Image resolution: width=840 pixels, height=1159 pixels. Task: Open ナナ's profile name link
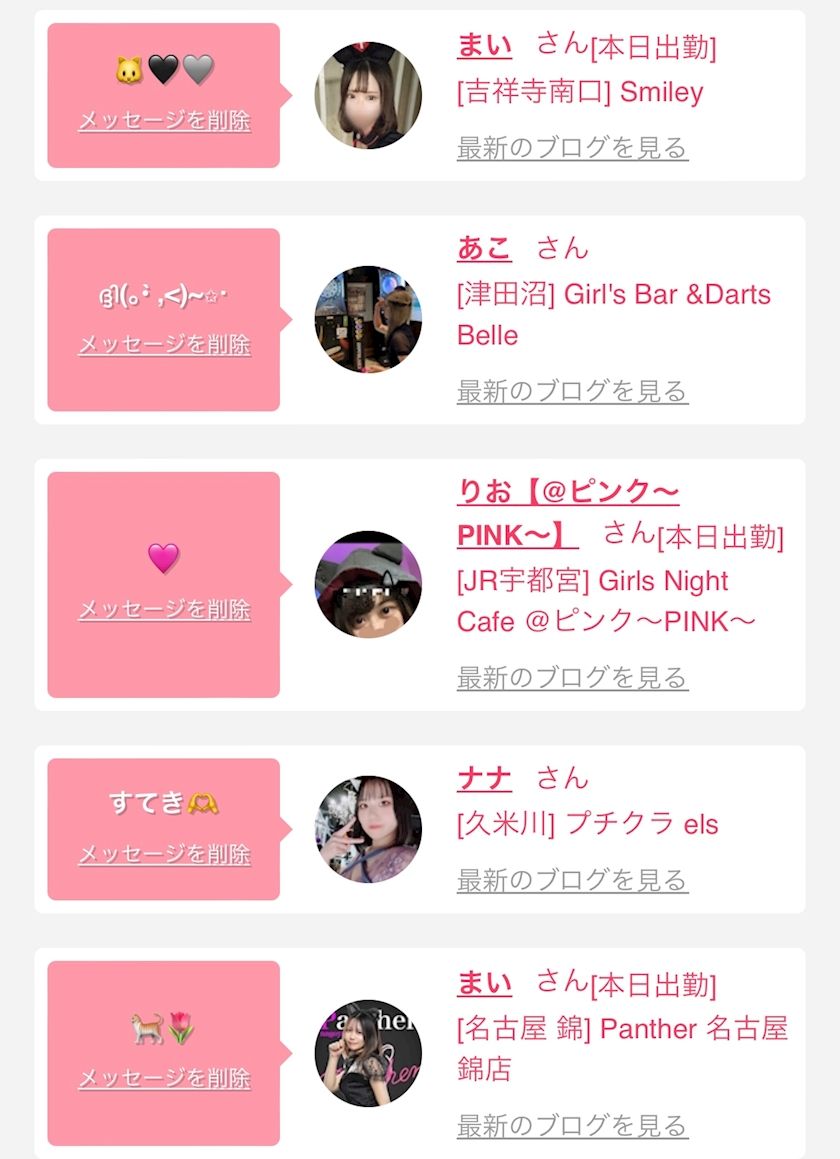click(484, 778)
